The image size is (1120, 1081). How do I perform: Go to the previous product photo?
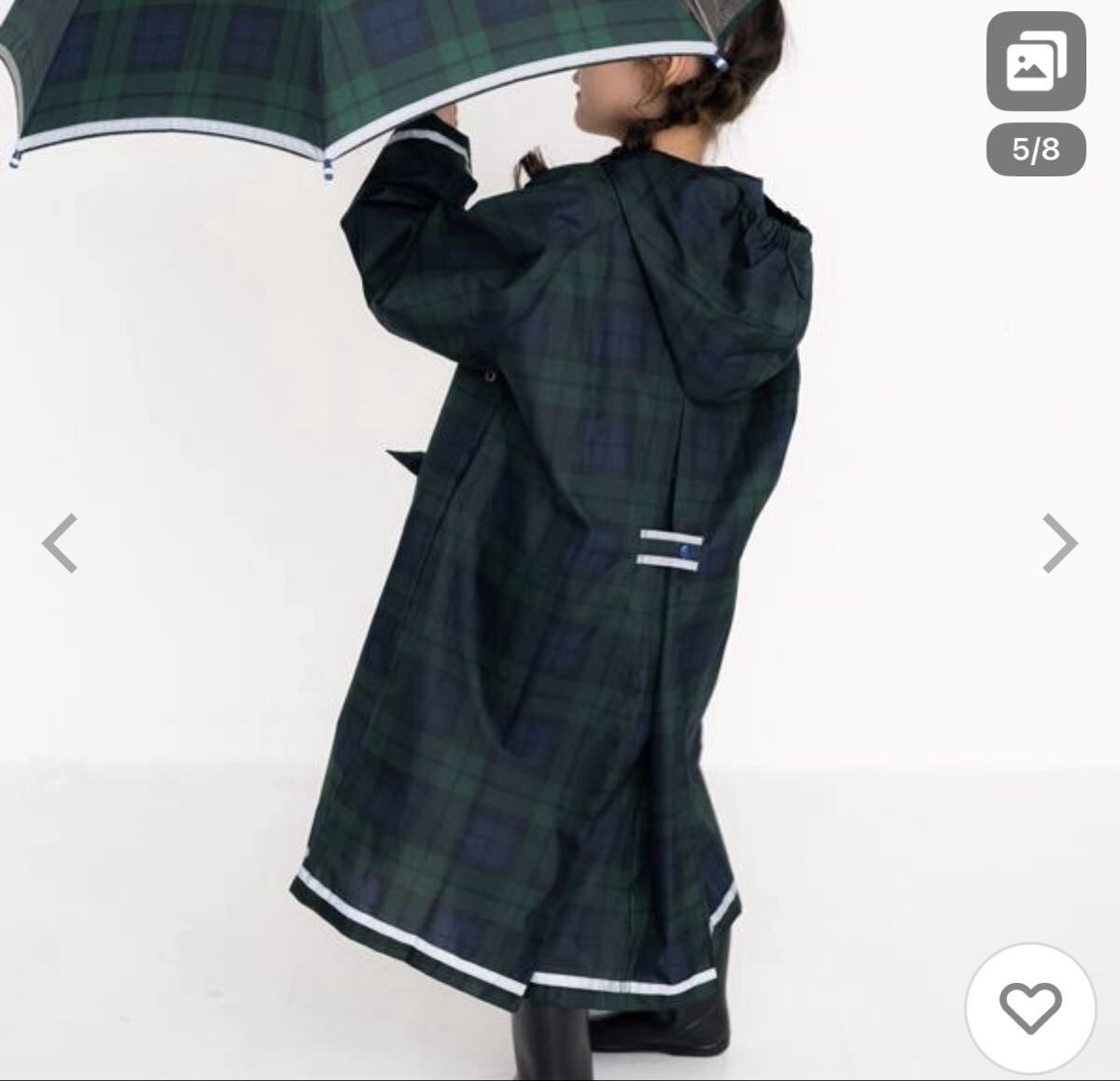(x=60, y=542)
